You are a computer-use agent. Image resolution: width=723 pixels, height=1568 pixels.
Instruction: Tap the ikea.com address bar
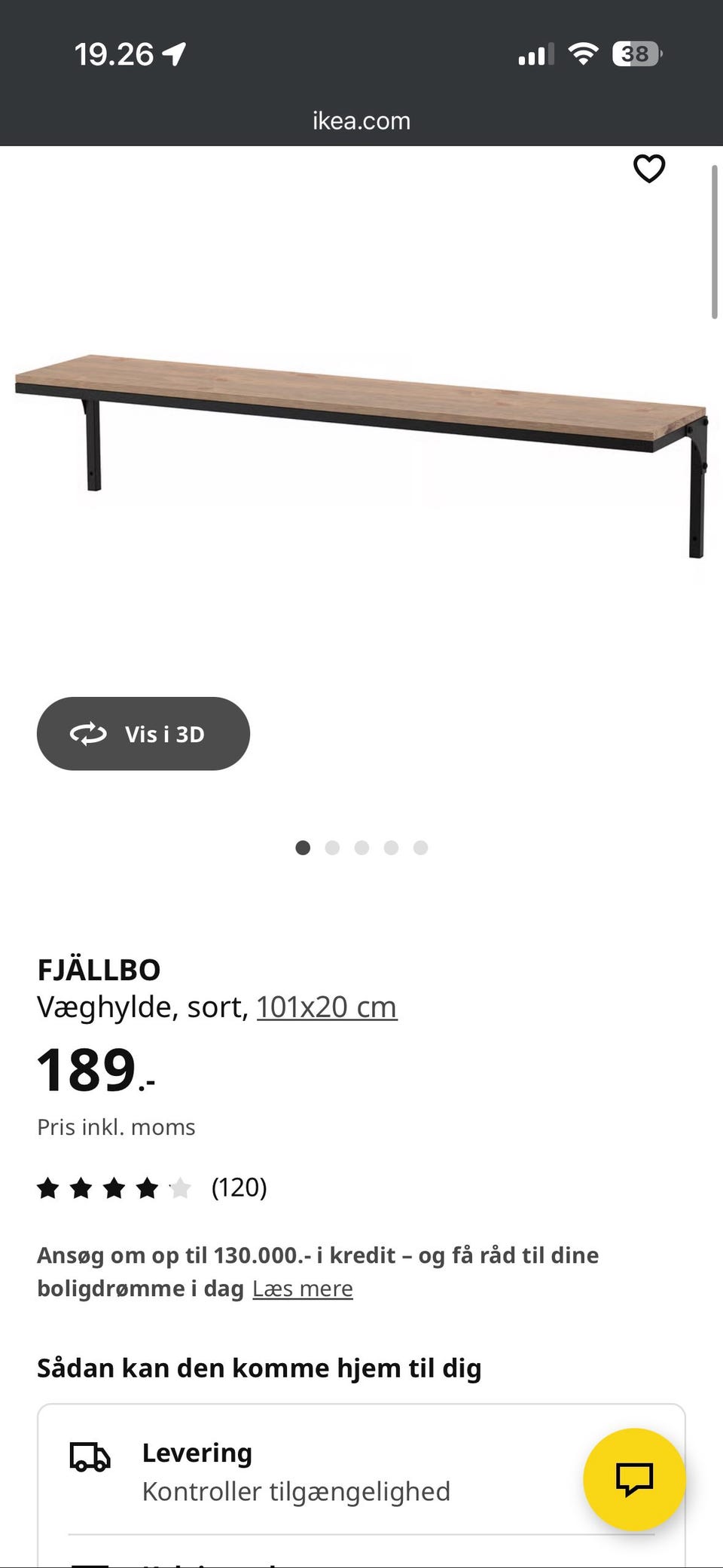pyautogui.click(x=361, y=121)
